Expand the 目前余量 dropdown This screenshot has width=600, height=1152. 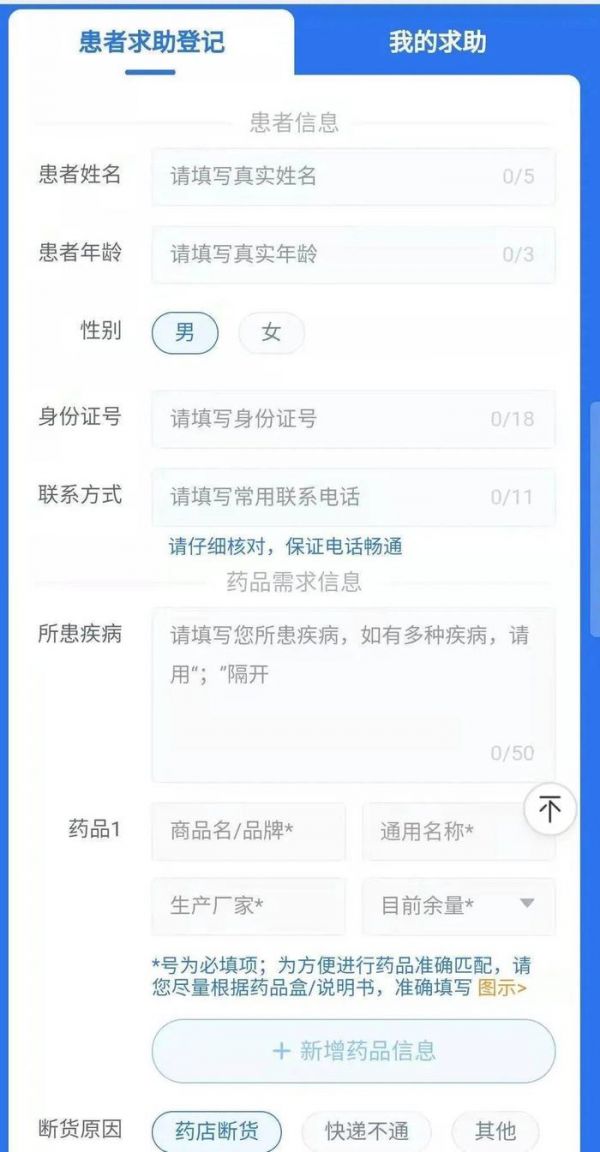(x=458, y=906)
